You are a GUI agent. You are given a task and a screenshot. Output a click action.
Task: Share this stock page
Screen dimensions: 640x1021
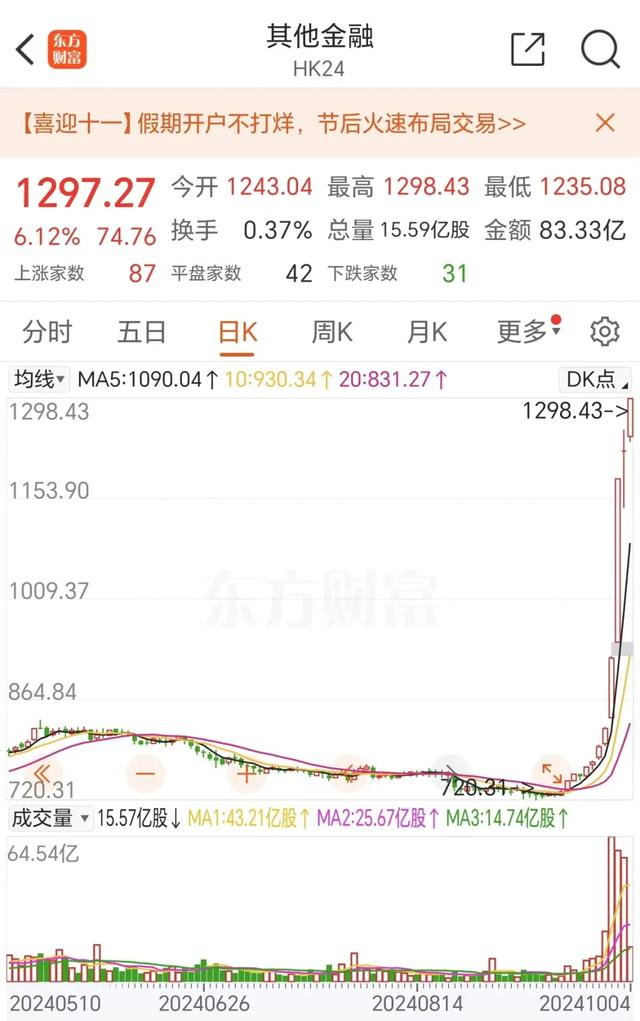pos(527,47)
